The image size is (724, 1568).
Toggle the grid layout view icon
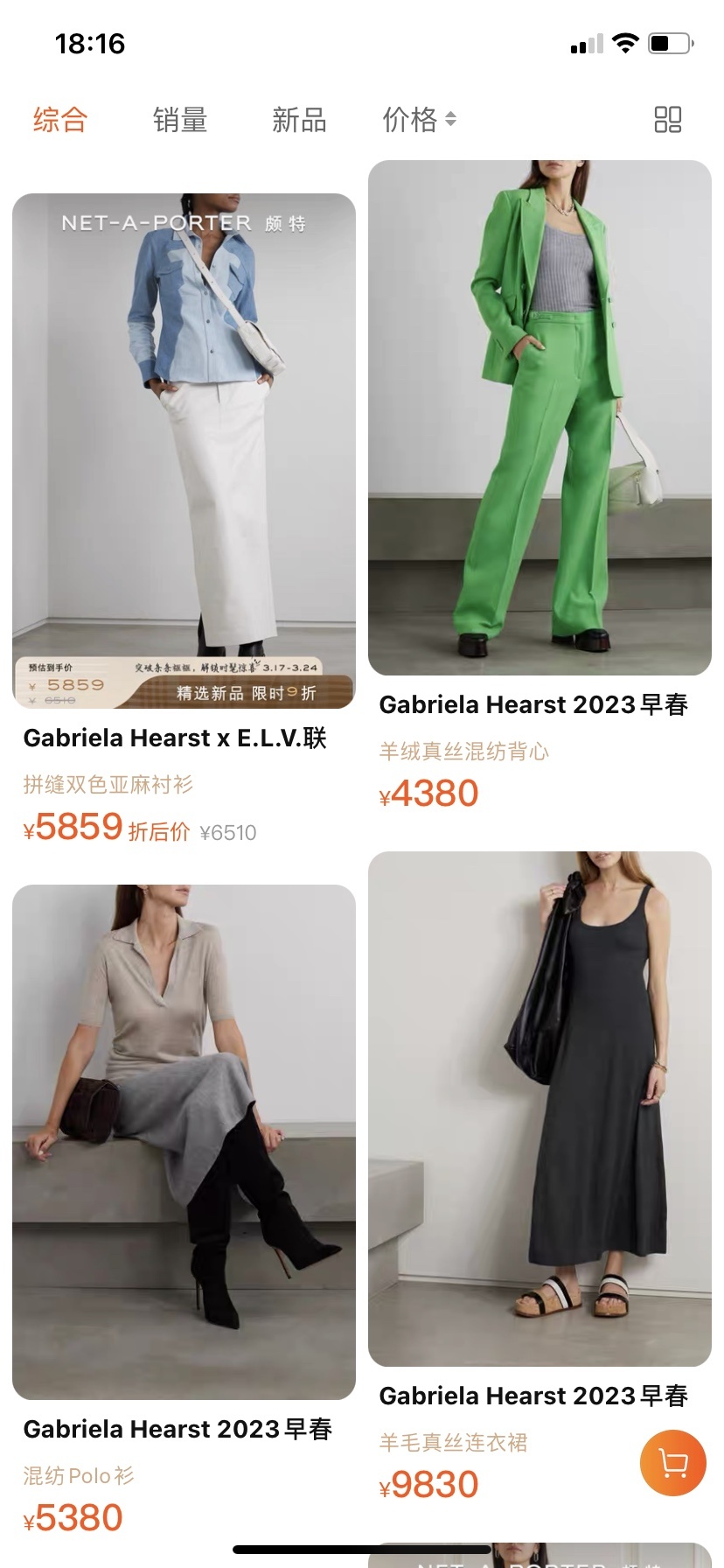click(x=667, y=119)
